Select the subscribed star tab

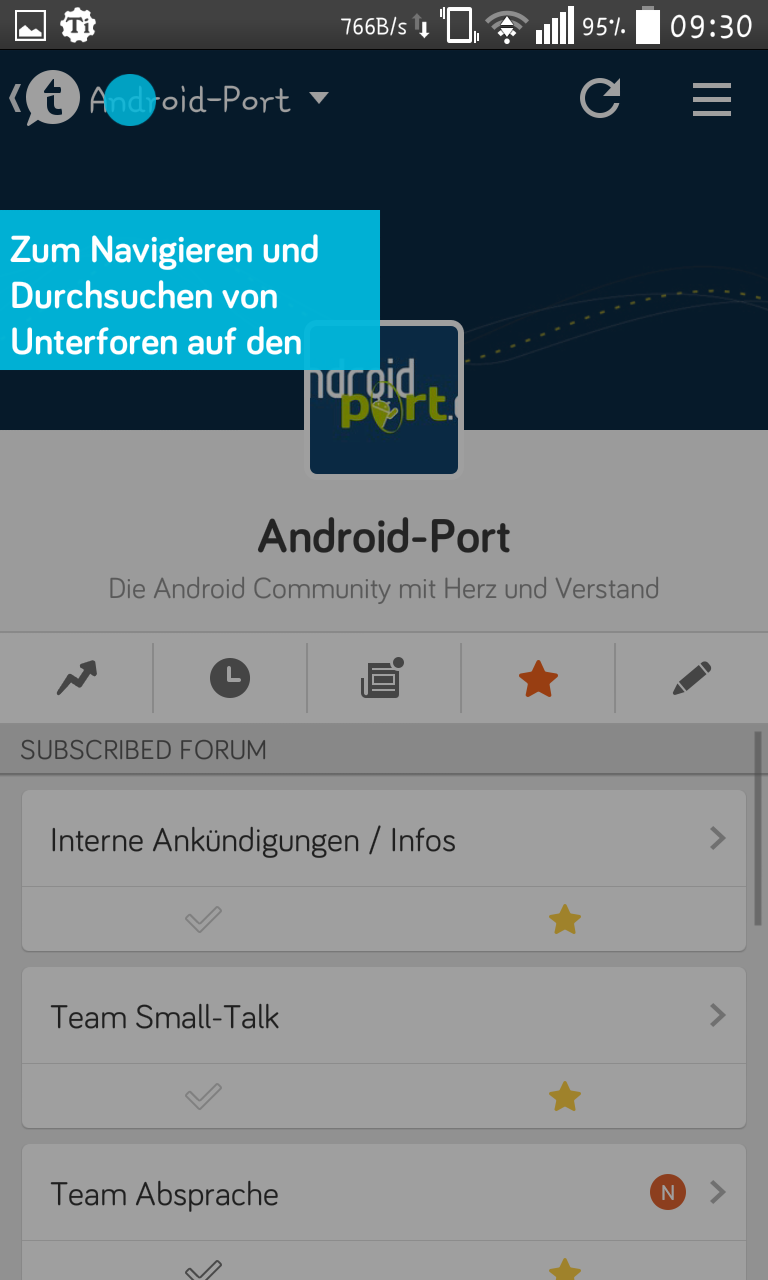pos(538,679)
